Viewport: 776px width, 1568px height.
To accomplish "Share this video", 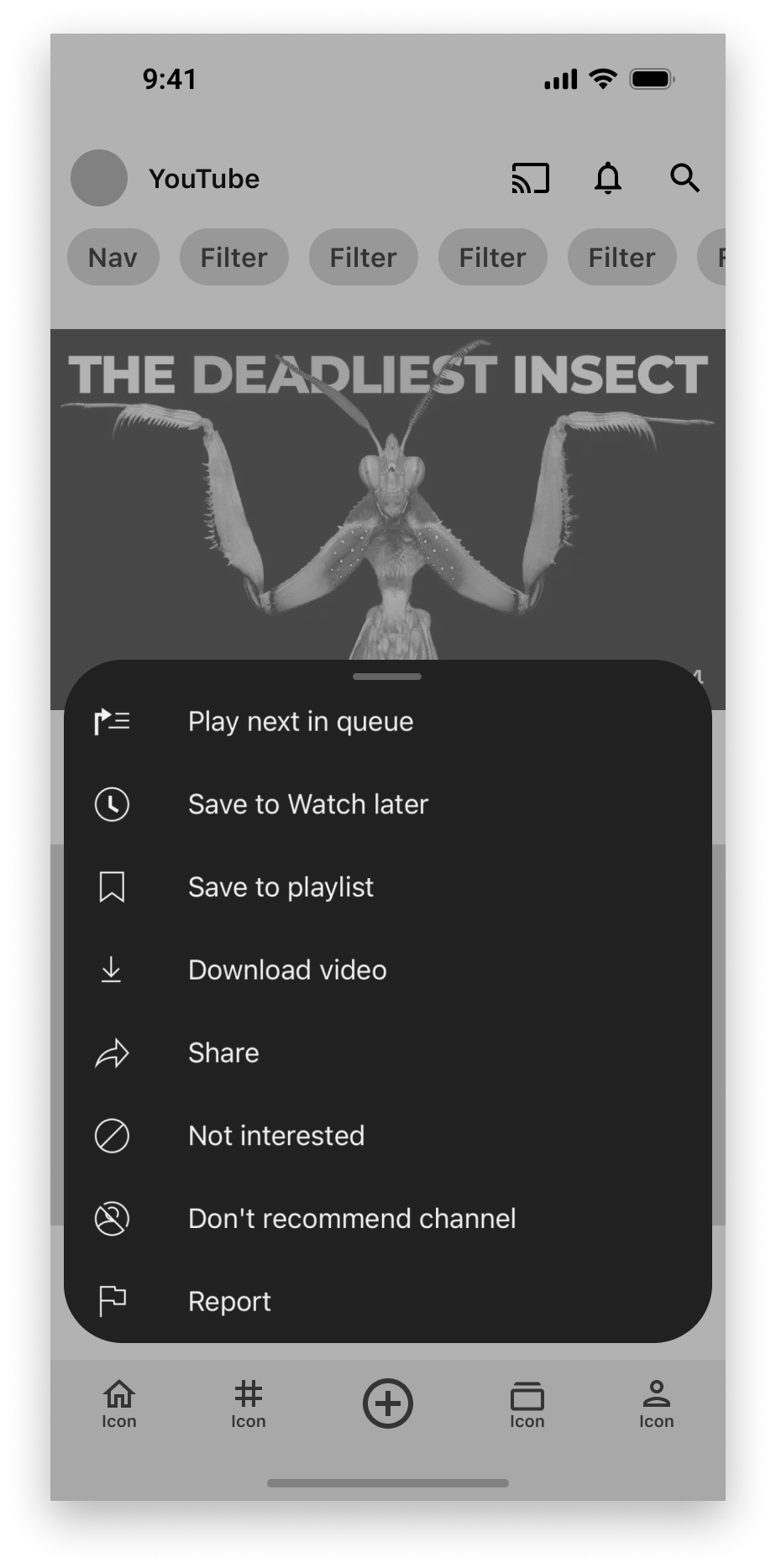I will [x=387, y=1053].
